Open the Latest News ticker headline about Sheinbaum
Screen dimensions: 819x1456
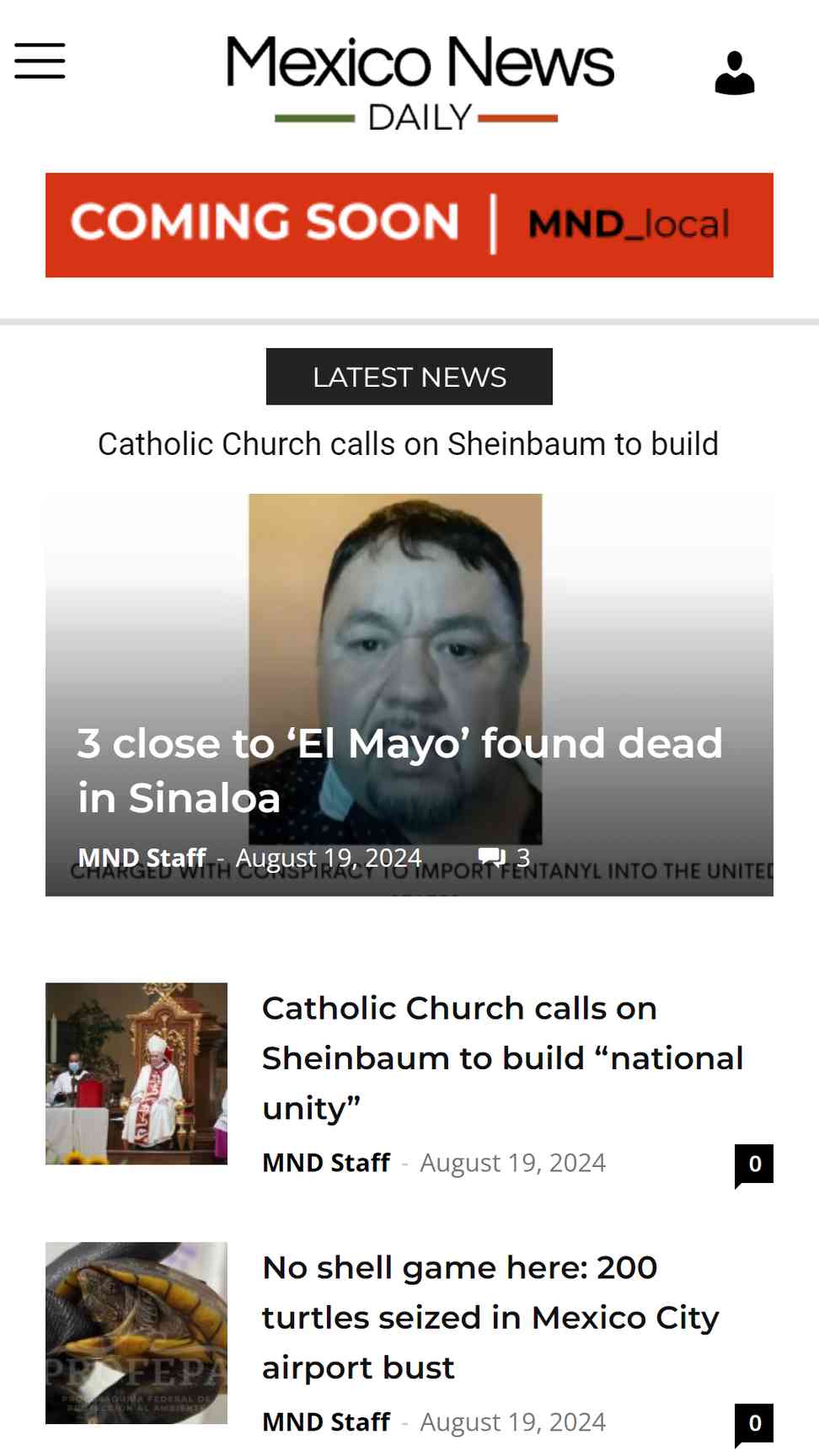coord(409,444)
